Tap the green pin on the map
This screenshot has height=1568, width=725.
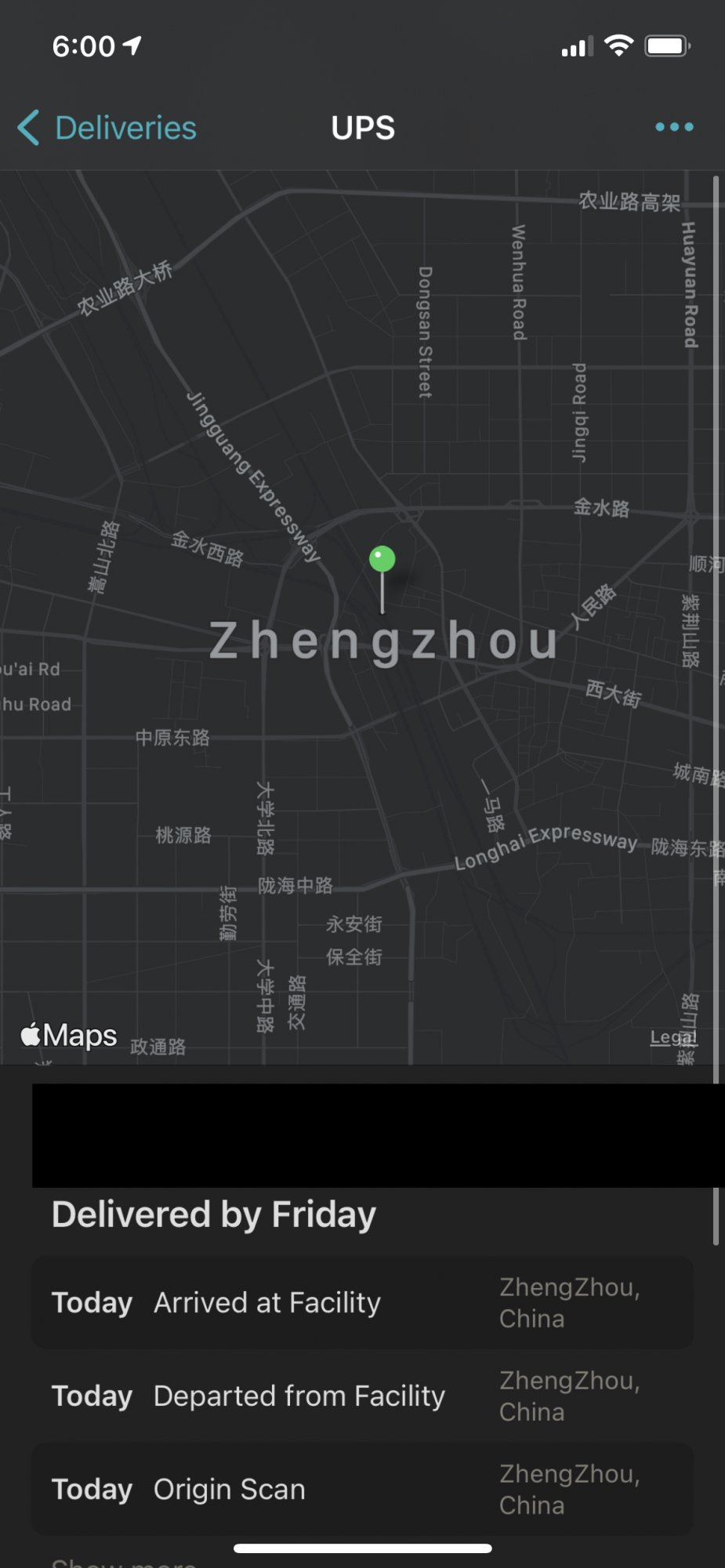[382, 560]
